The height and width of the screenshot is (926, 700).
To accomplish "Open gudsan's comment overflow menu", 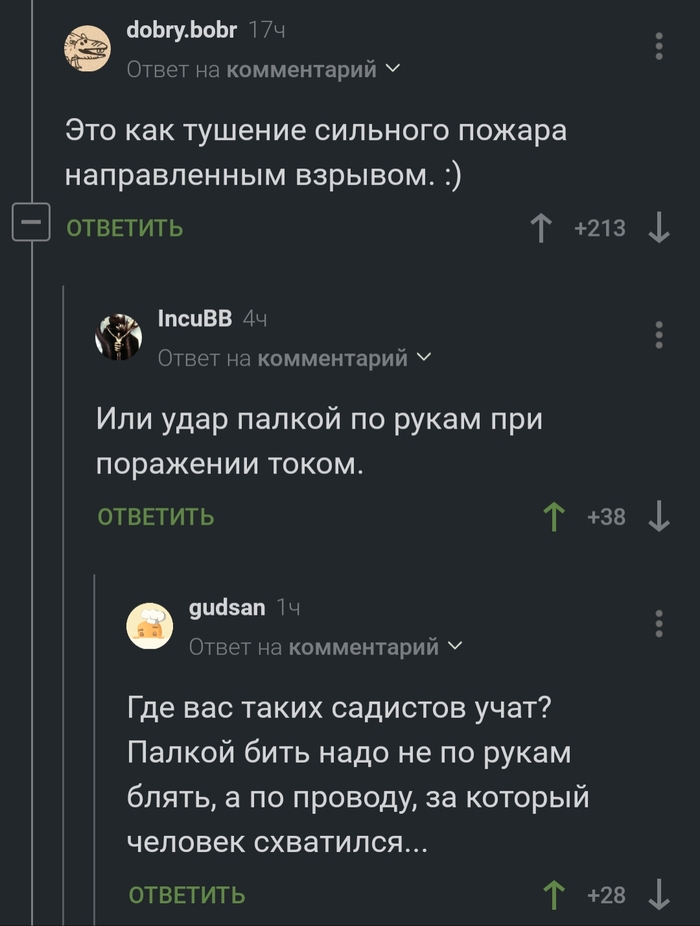I will [658, 623].
